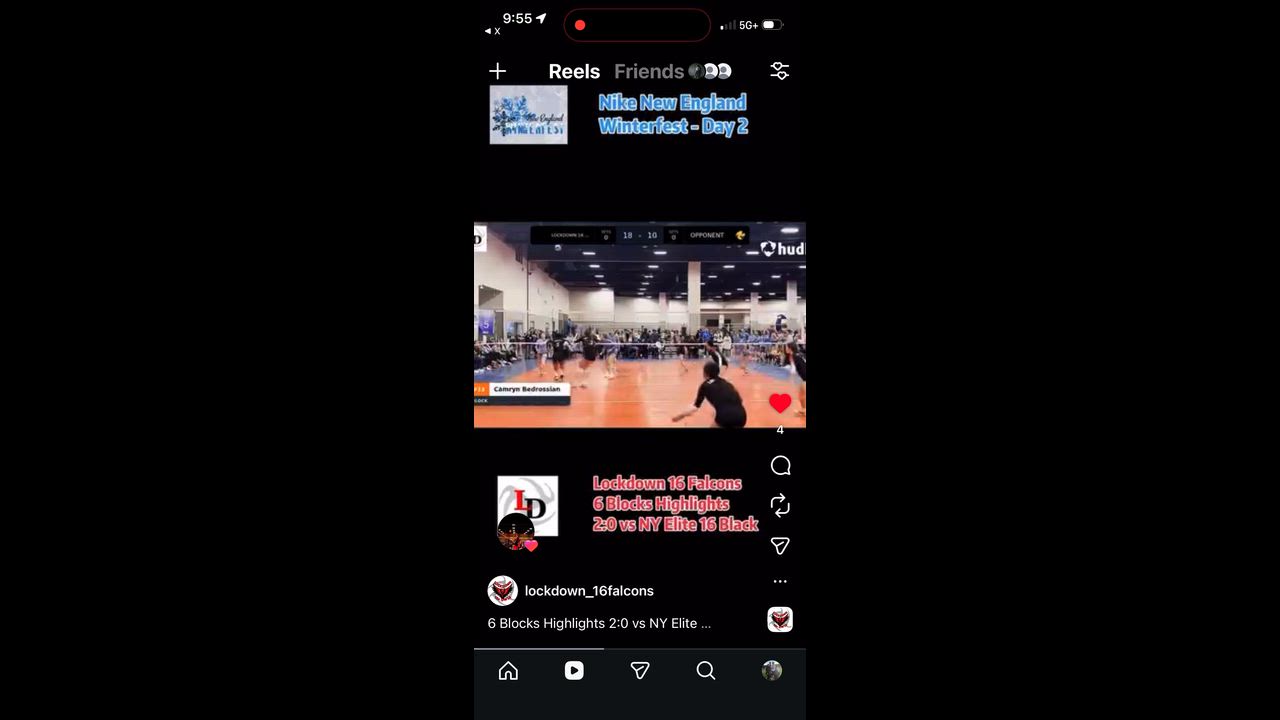This screenshot has width=1280, height=720.
Task: Share reel via paper plane icon
Action: coord(780,546)
